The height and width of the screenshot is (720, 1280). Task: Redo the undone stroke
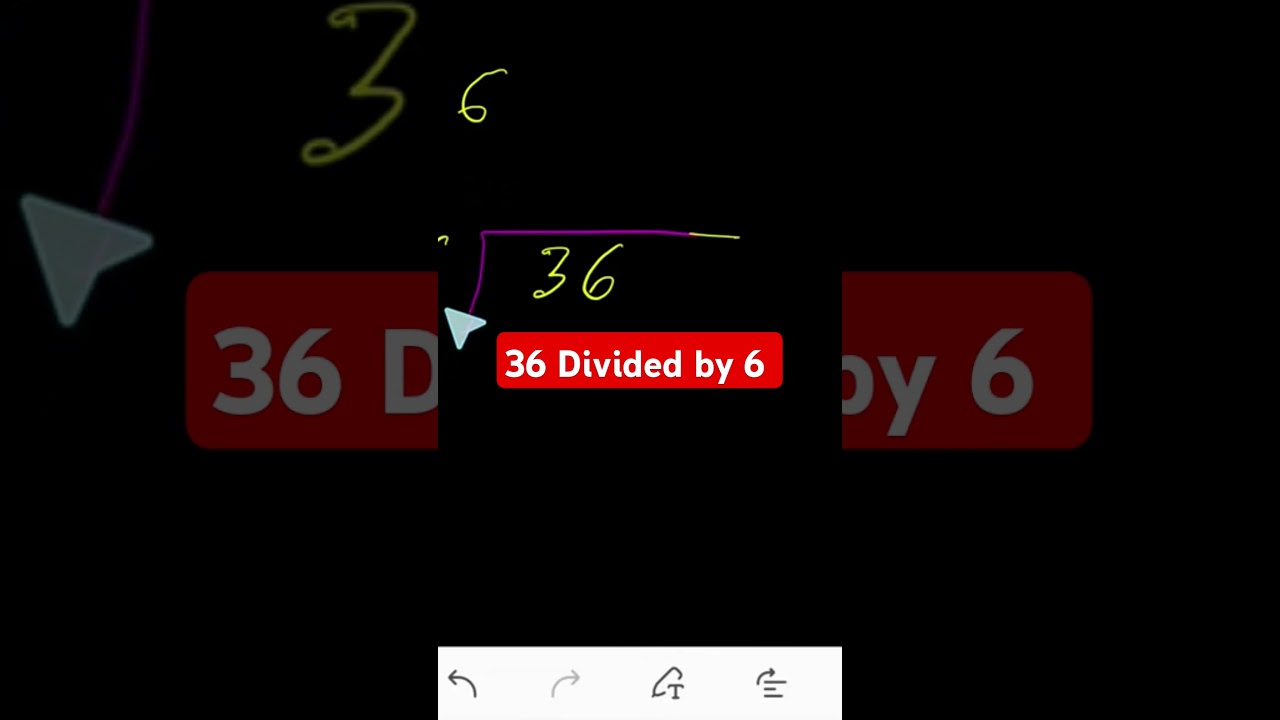[566, 684]
